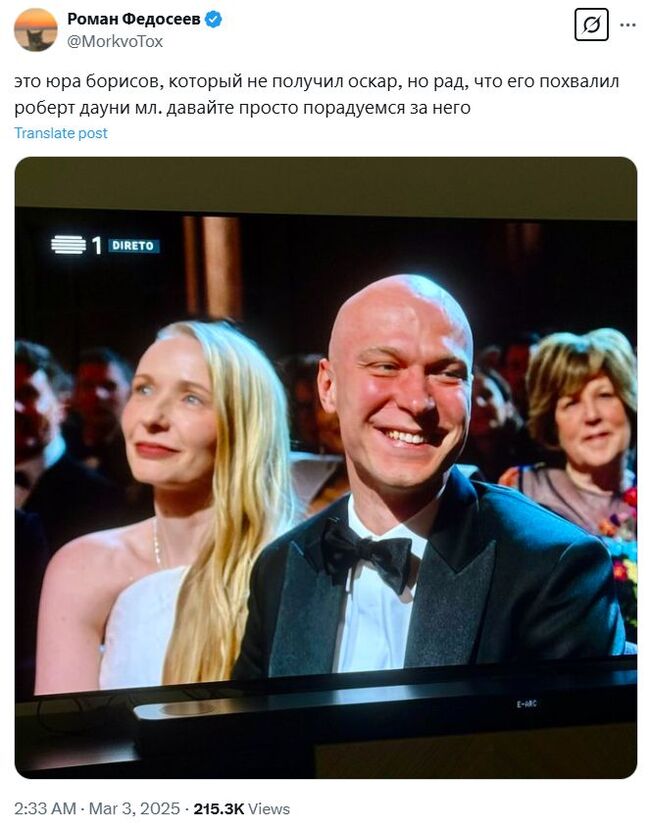The width and height of the screenshot is (650, 828).
Task: Open the post overflow menu
Action: tap(628, 25)
